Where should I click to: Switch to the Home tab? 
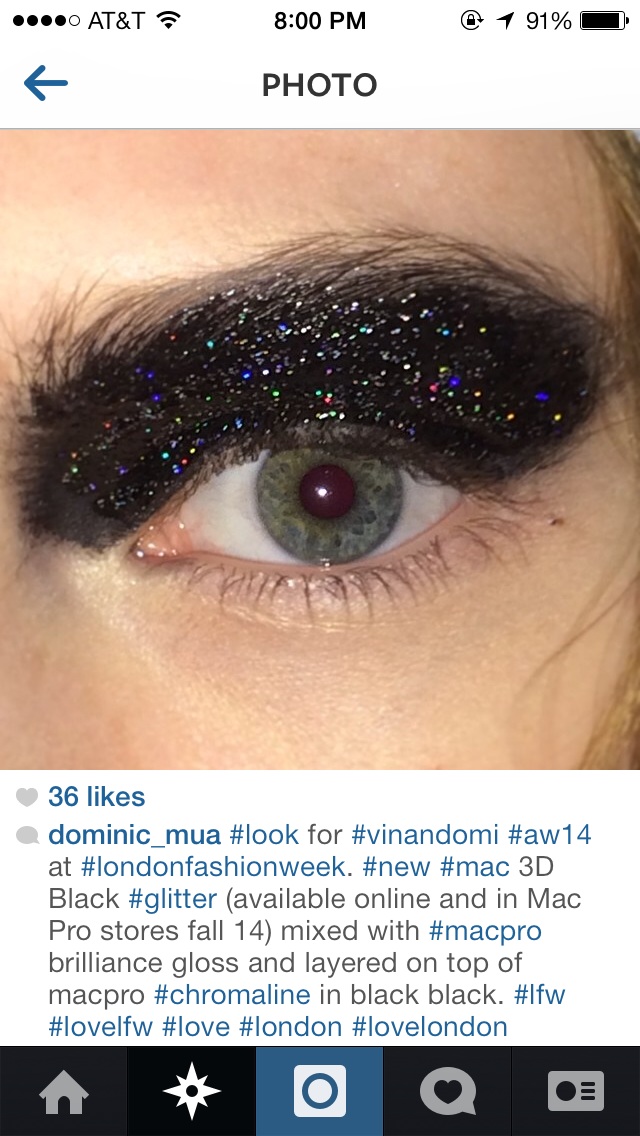[64, 1091]
